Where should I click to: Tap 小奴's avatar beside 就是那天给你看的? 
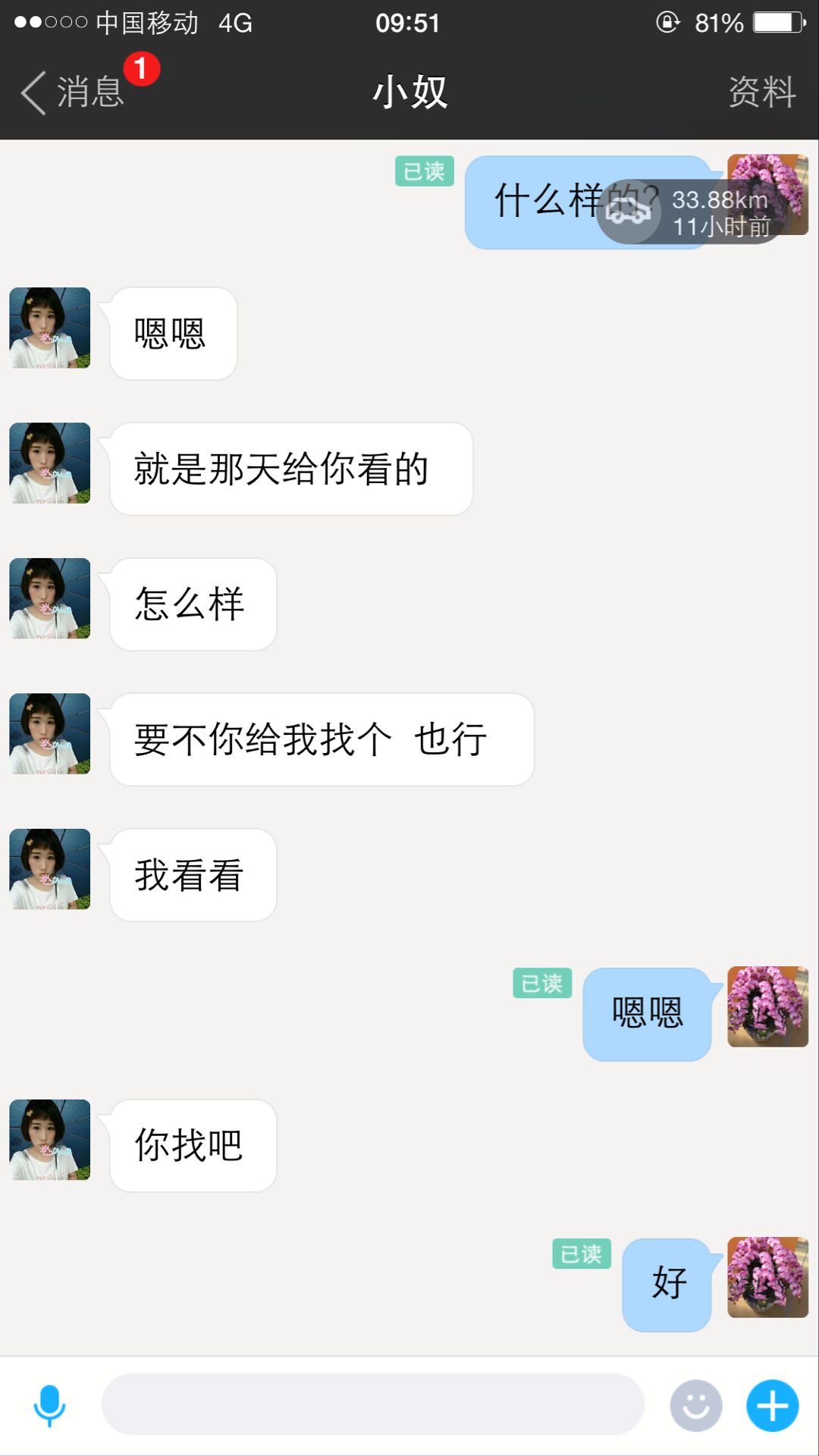point(50,463)
